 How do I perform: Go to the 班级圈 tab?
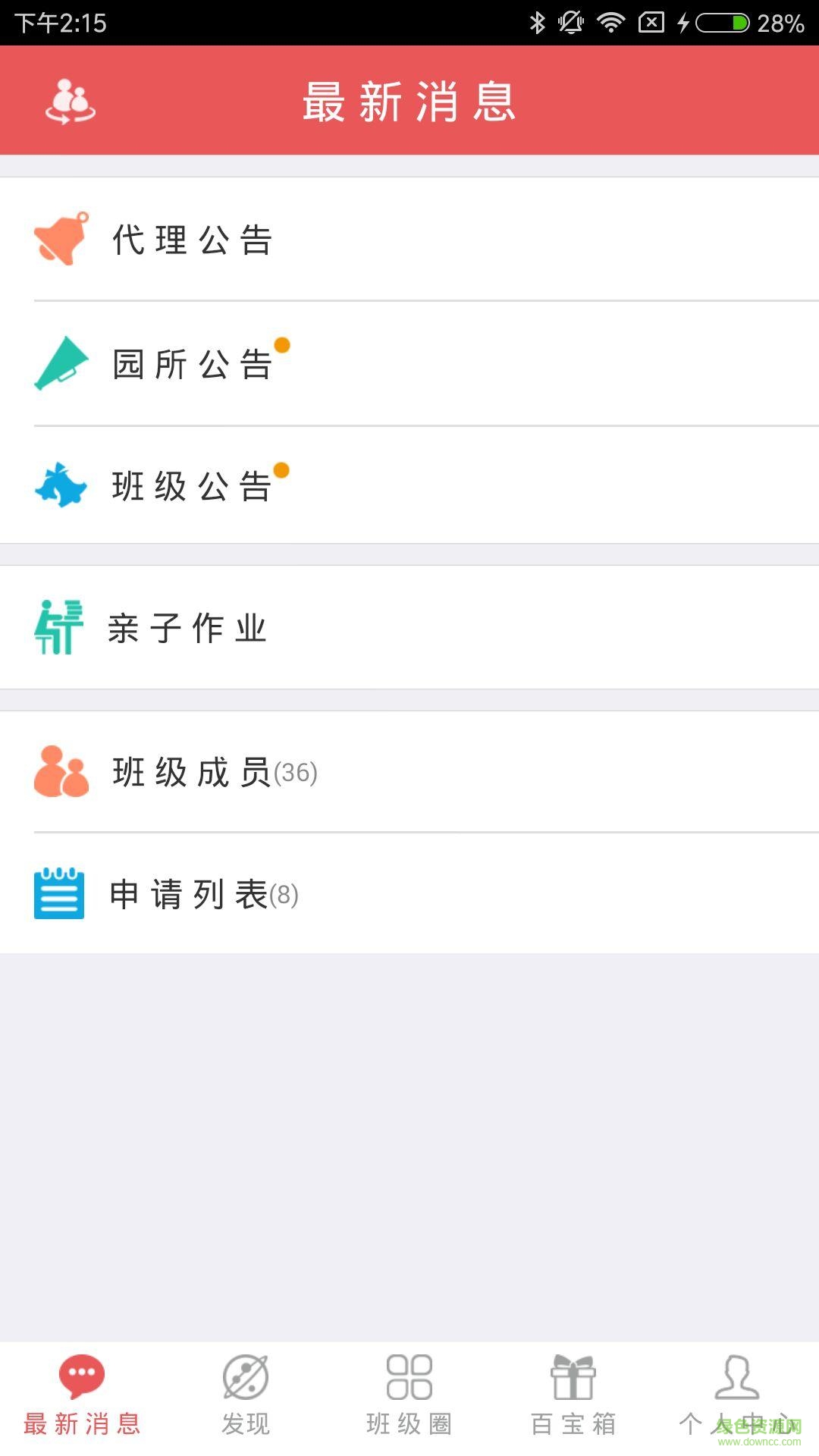(409, 1397)
